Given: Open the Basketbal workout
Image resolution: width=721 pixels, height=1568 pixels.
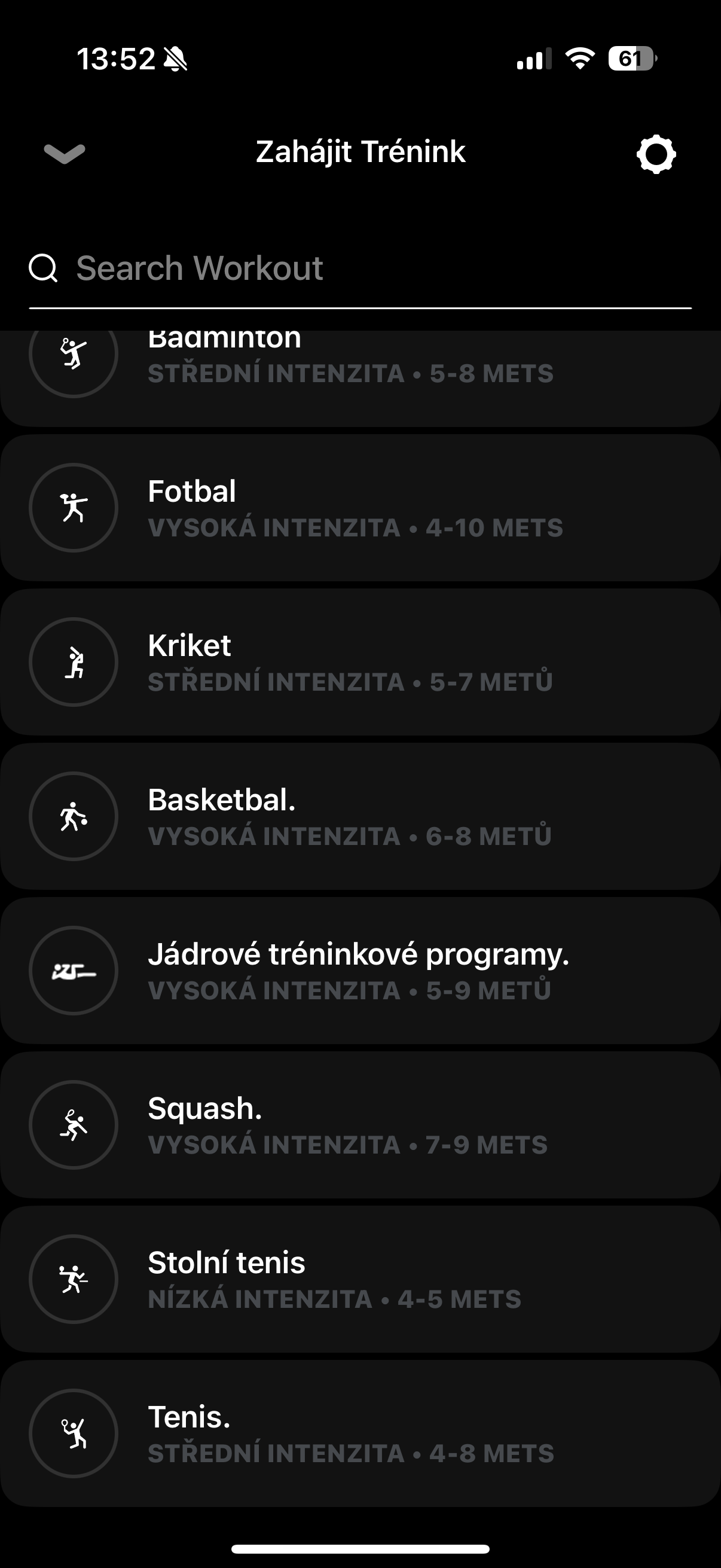Looking at the screenshot, I should [x=359, y=816].
